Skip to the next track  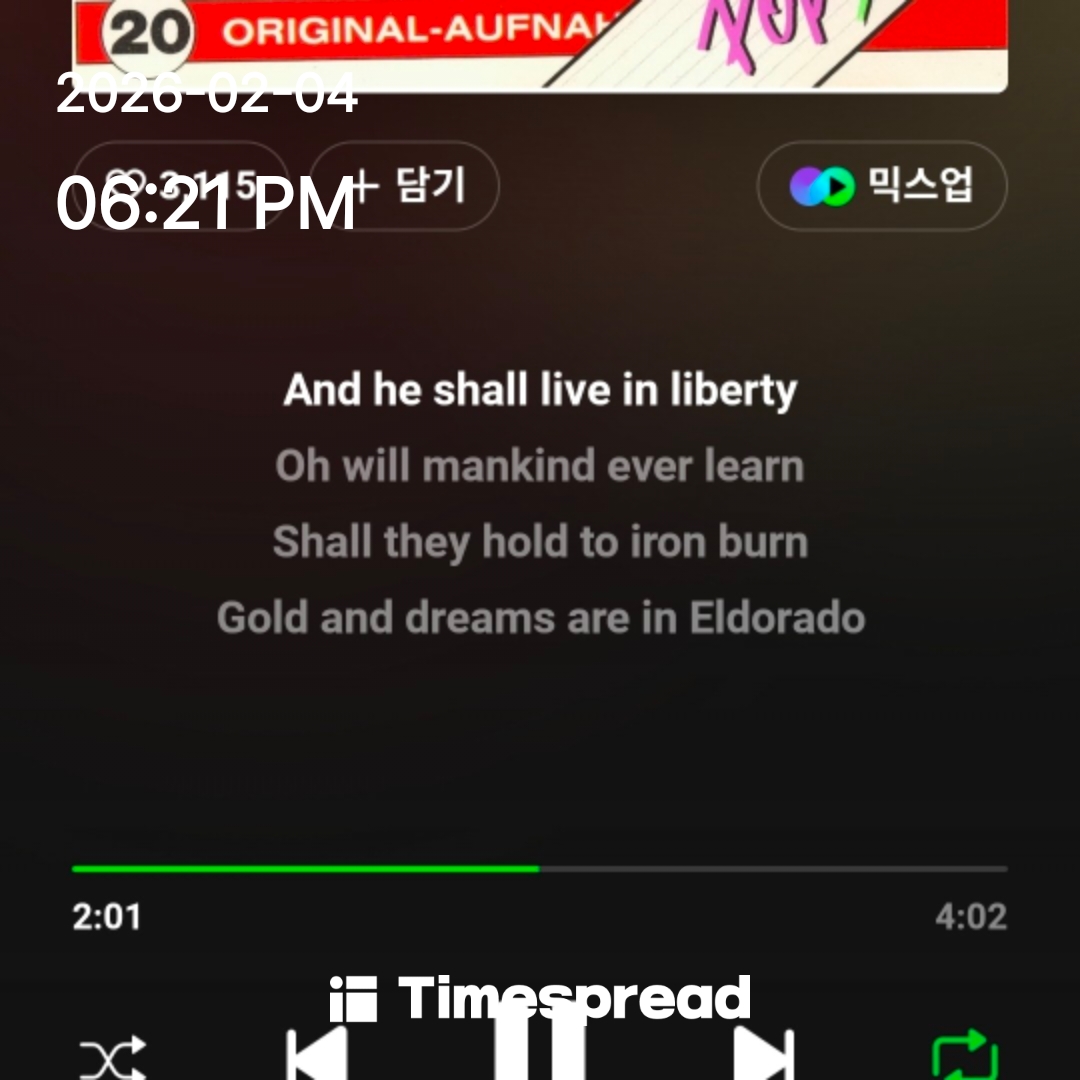[763, 1054]
